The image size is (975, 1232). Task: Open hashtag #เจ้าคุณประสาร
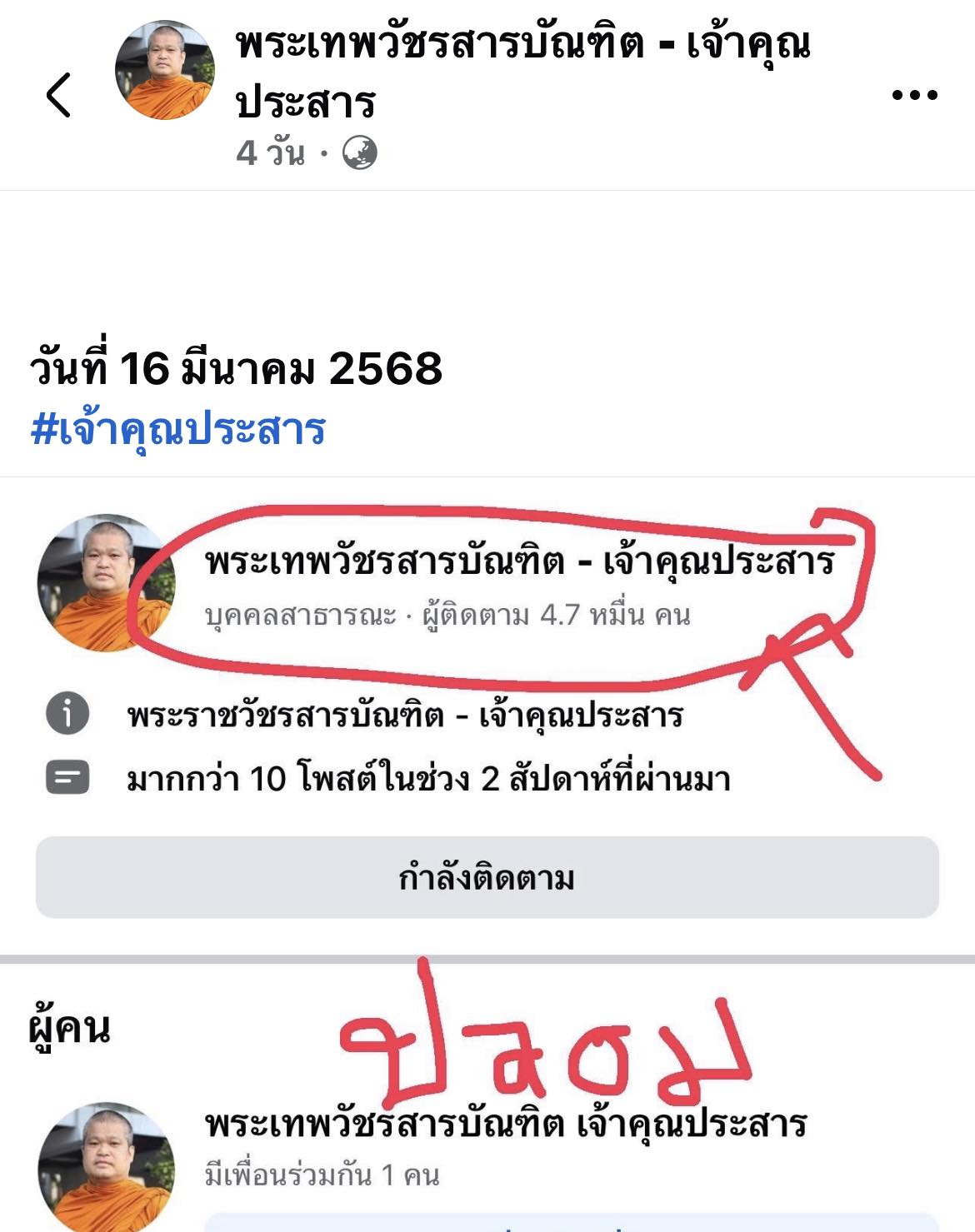(178, 430)
